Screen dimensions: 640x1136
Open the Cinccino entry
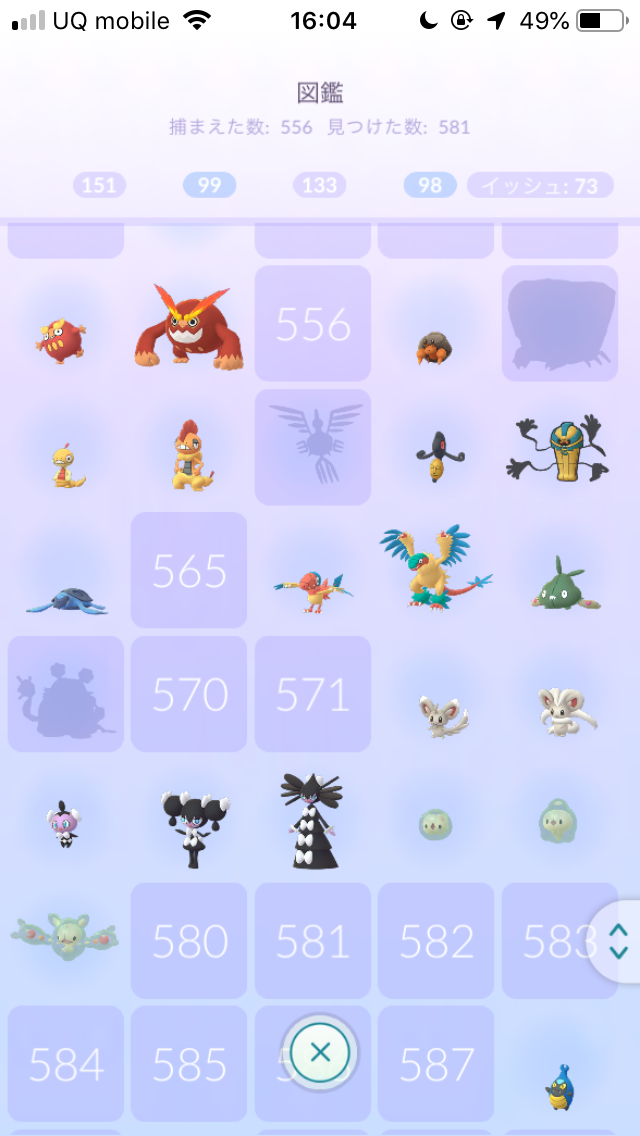(x=559, y=710)
